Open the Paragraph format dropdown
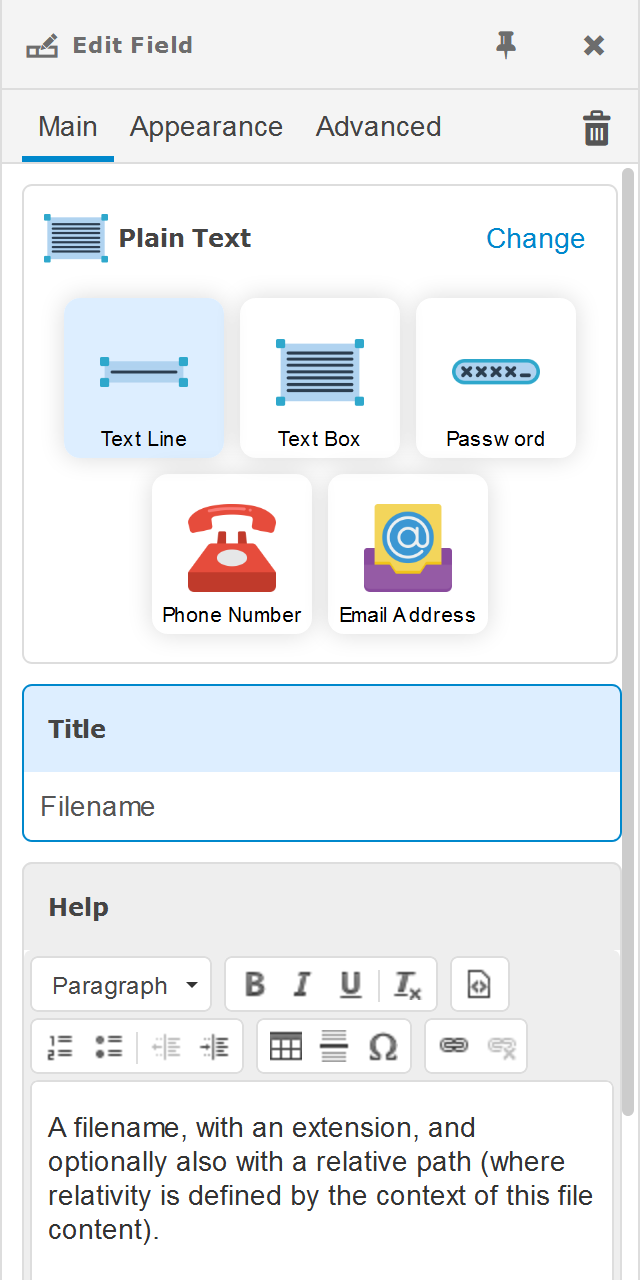The height and width of the screenshot is (1280, 640). click(x=121, y=985)
